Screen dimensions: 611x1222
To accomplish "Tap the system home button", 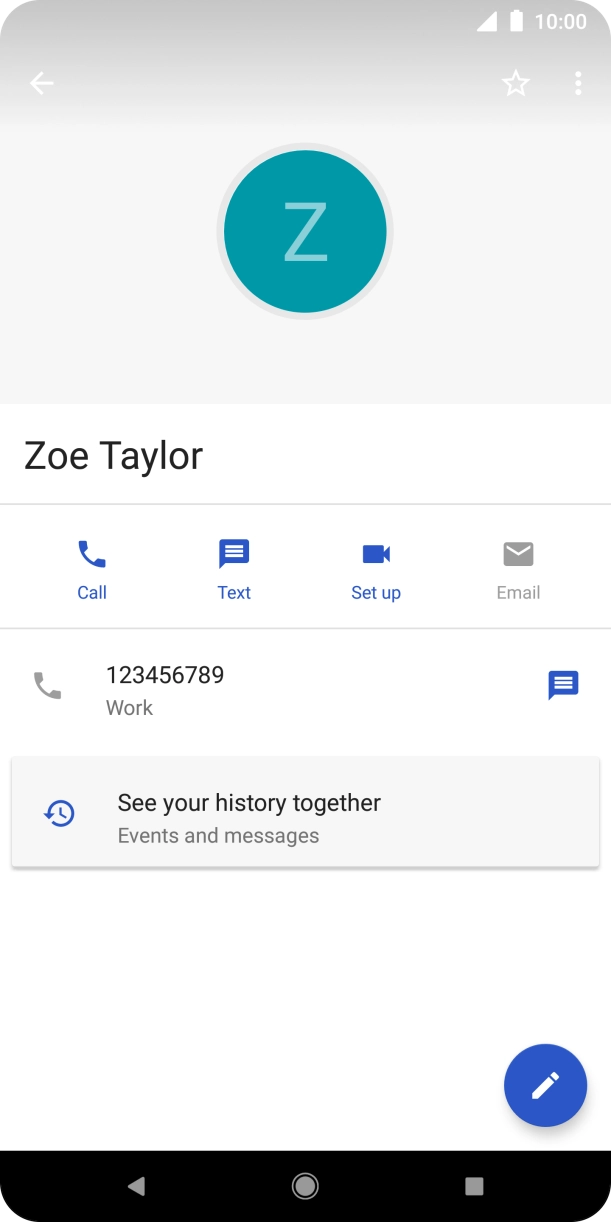I will [305, 1186].
